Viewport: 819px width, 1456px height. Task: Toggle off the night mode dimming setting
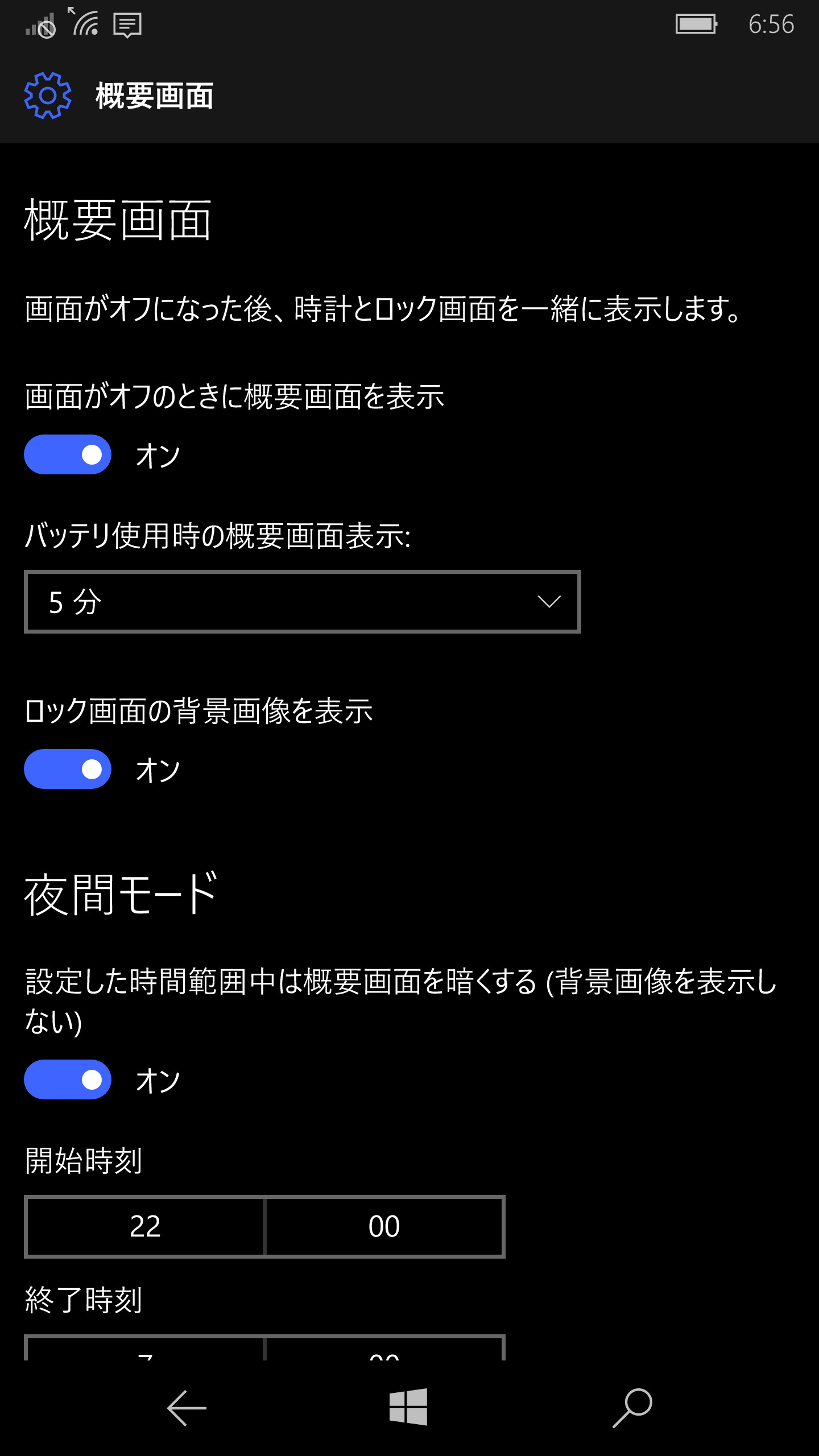coord(67,1080)
